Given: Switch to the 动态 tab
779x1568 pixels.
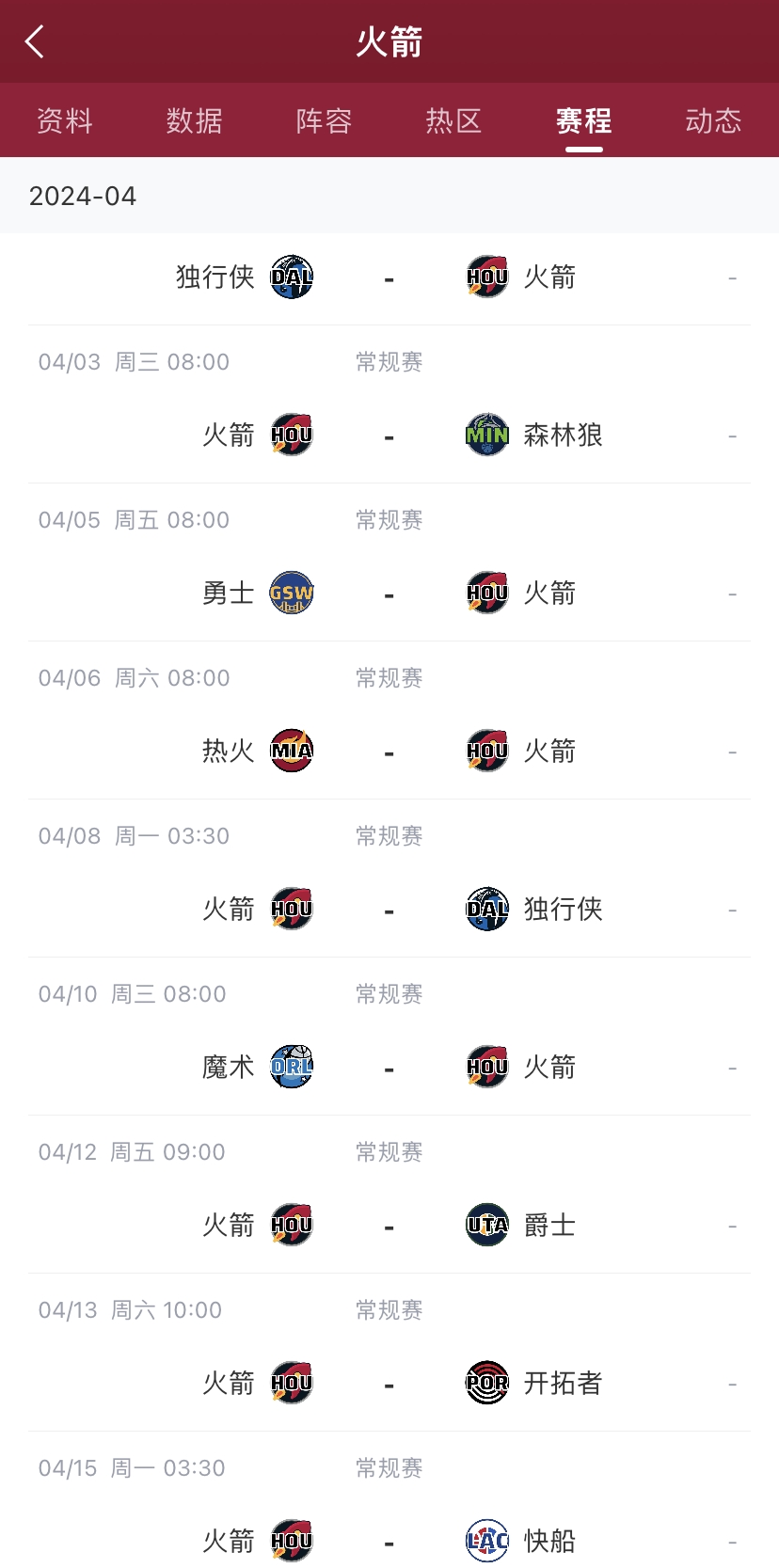Looking at the screenshot, I should point(713,120).
